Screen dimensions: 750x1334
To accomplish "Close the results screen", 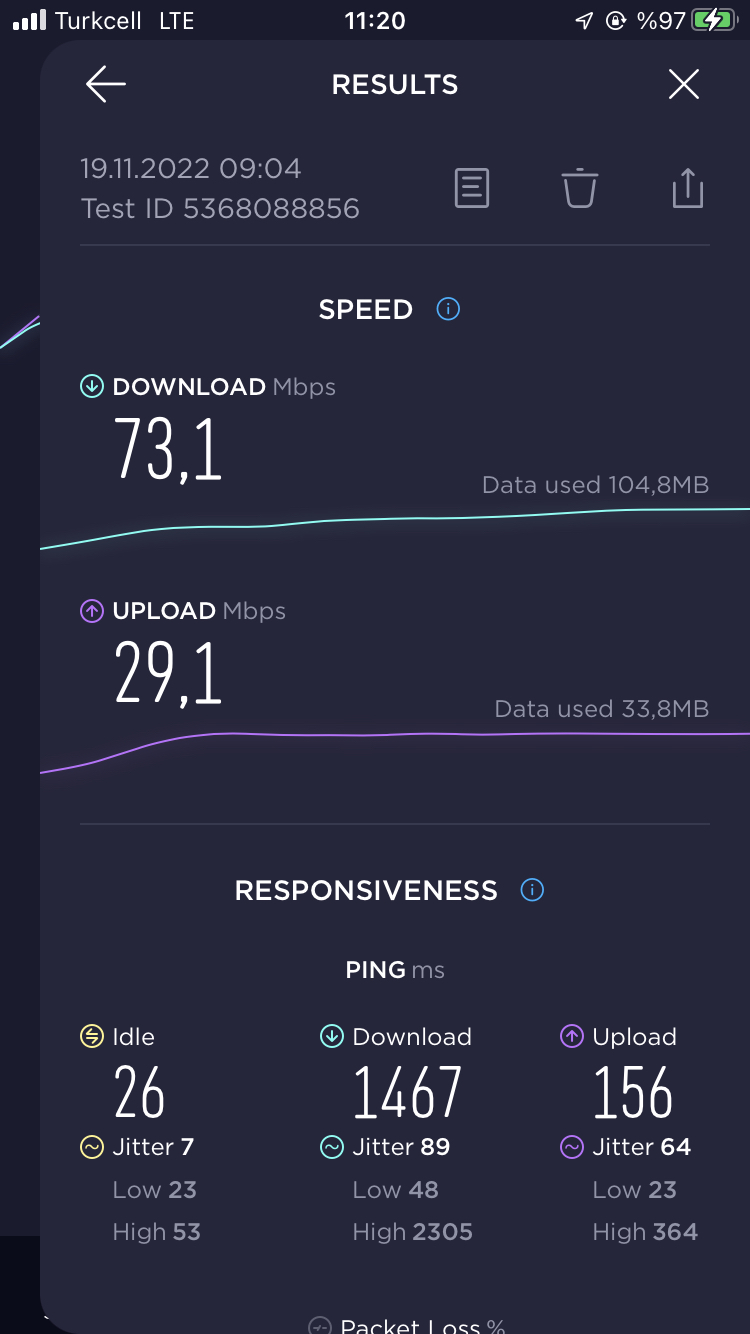I will coord(684,85).
